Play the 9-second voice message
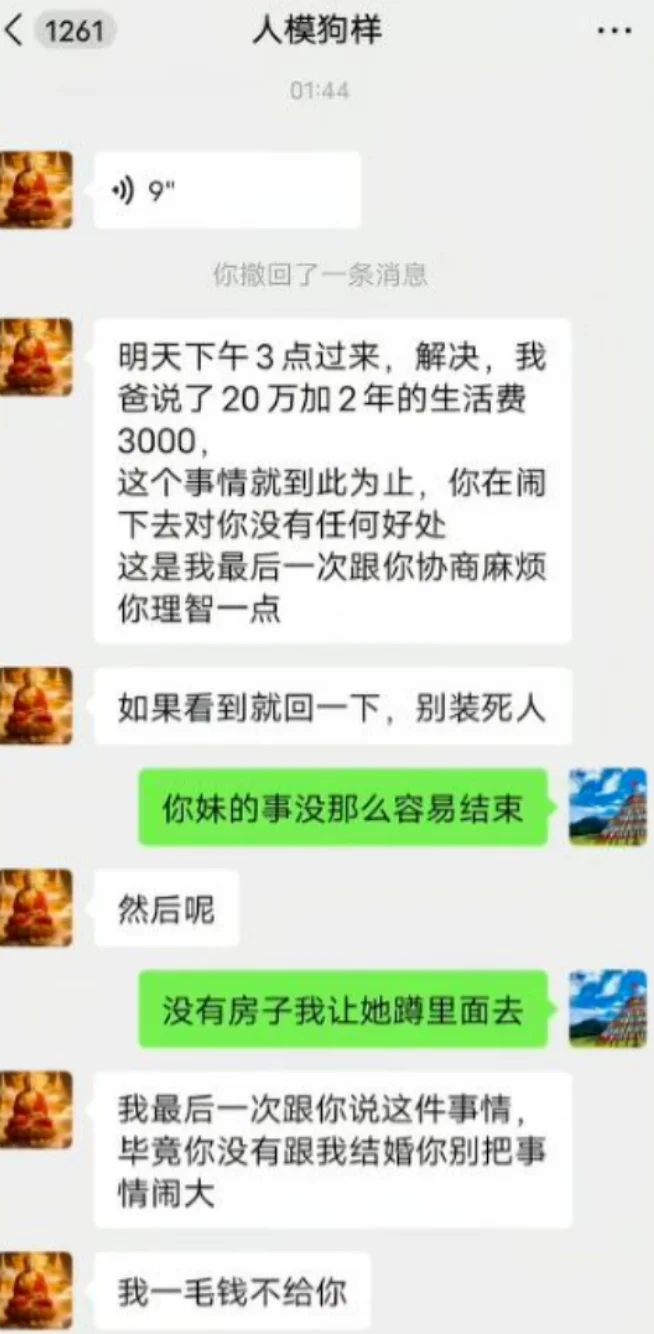The image size is (654, 1334). pyautogui.click(x=227, y=190)
